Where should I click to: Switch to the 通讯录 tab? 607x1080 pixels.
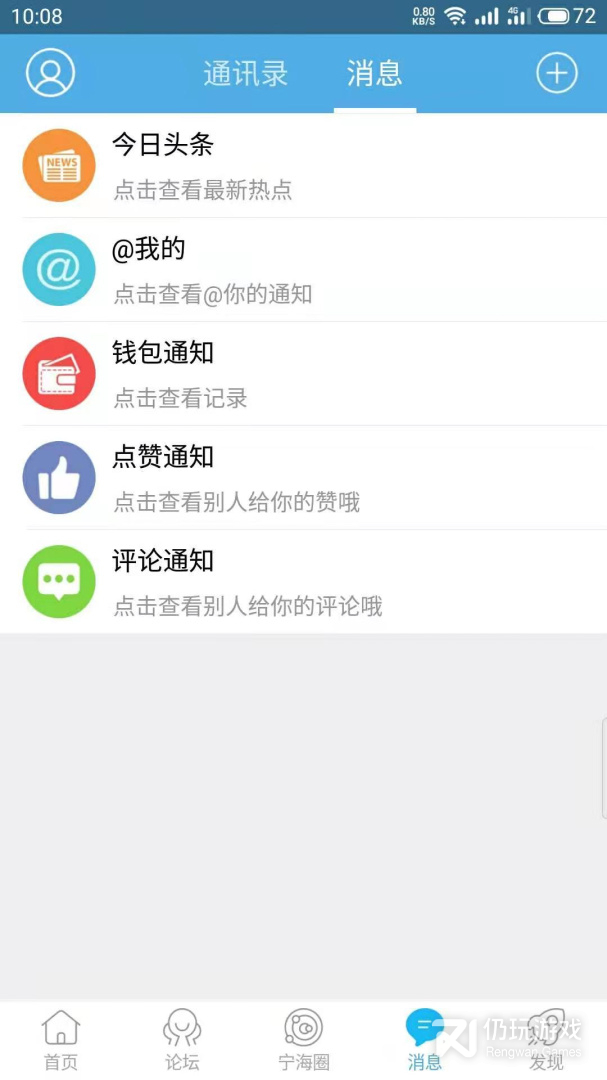(245, 73)
